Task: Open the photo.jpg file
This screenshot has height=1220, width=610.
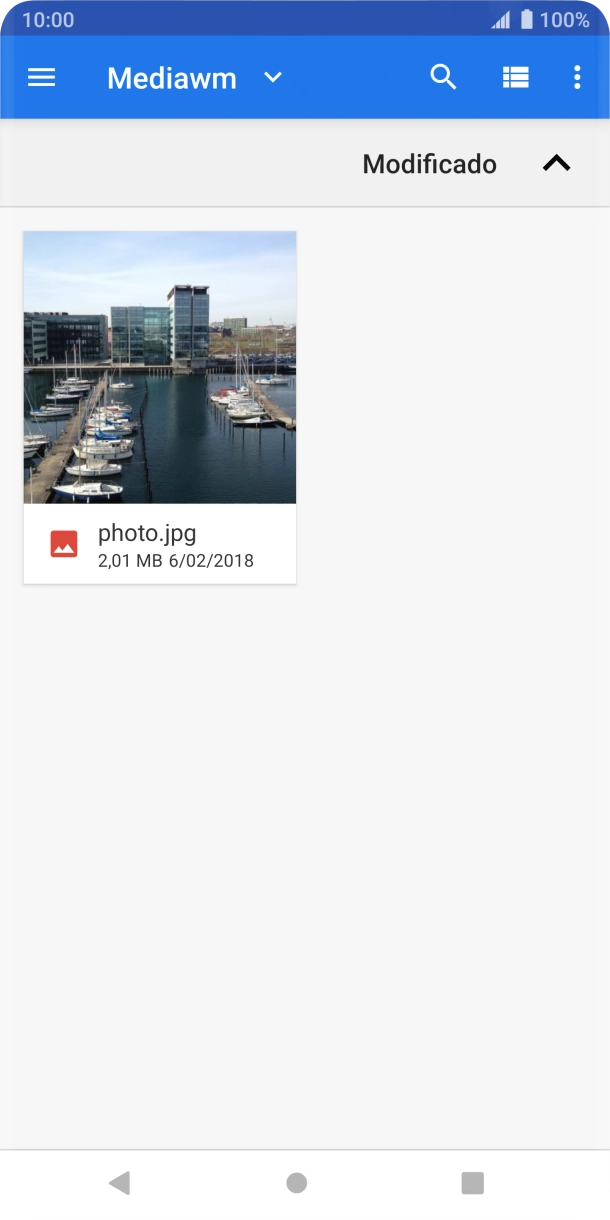Action: coord(160,408)
